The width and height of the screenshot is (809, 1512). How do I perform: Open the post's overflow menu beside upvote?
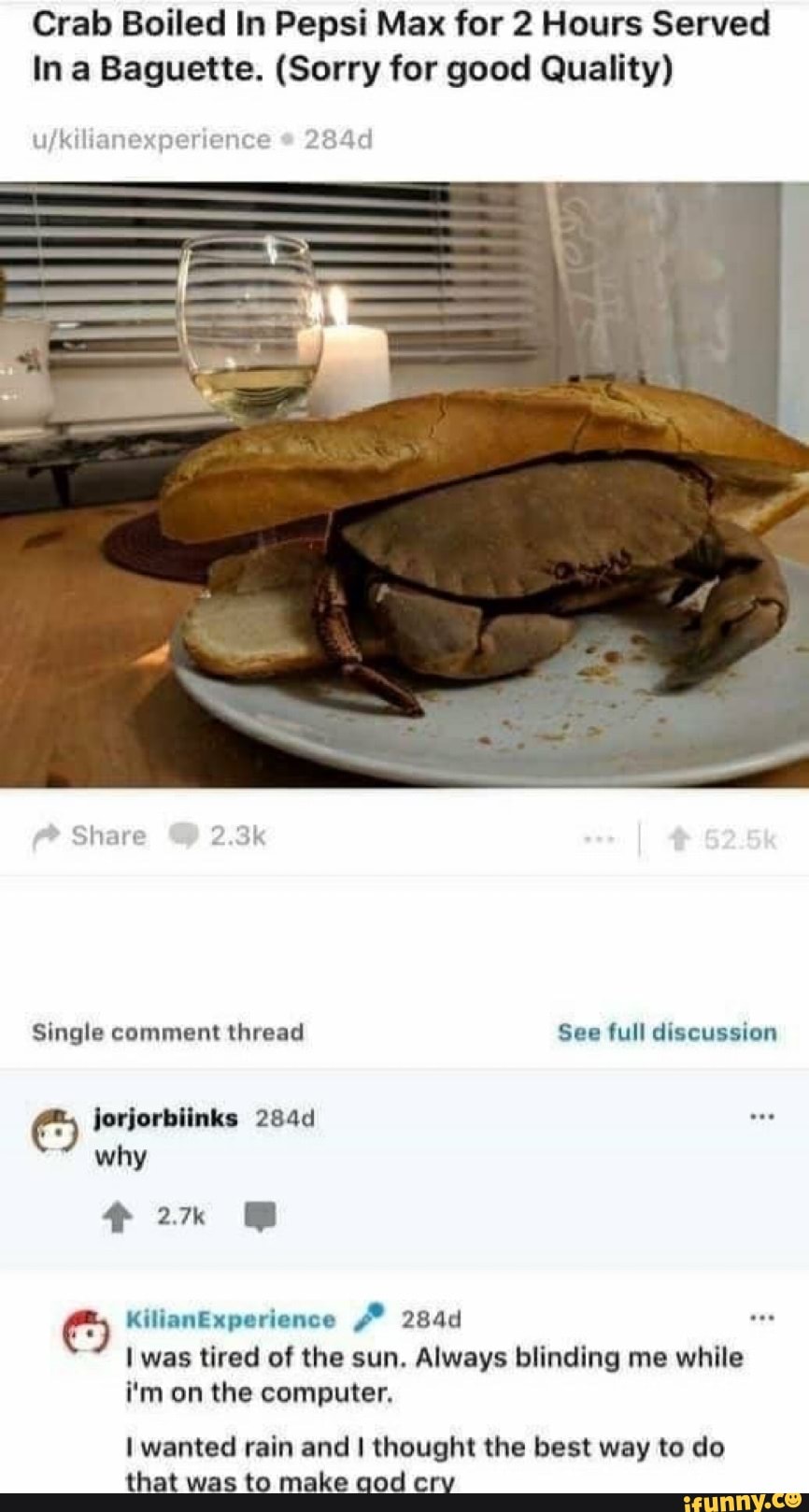point(598,838)
